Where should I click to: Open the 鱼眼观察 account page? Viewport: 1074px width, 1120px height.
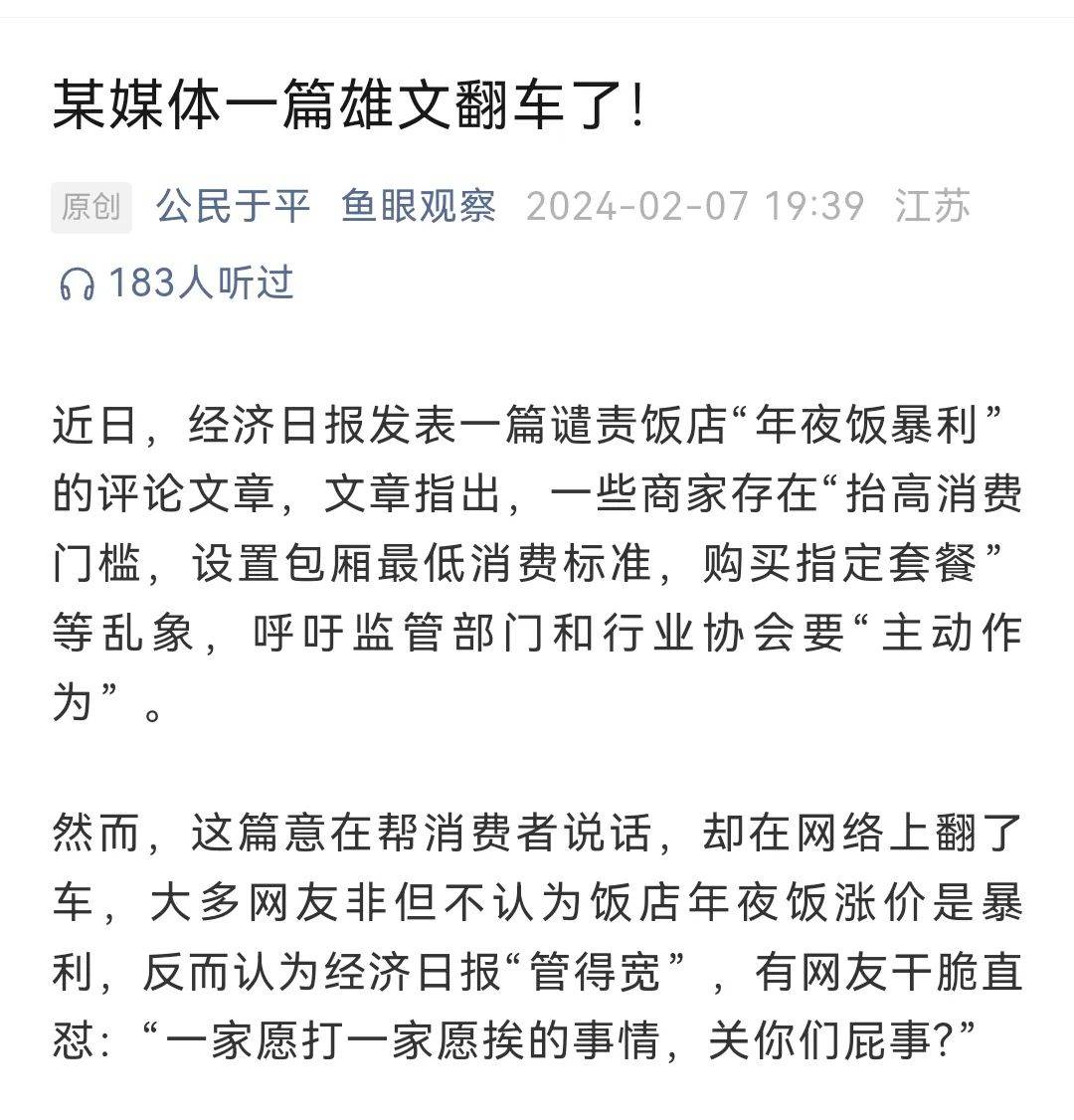click(x=418, y=207)
